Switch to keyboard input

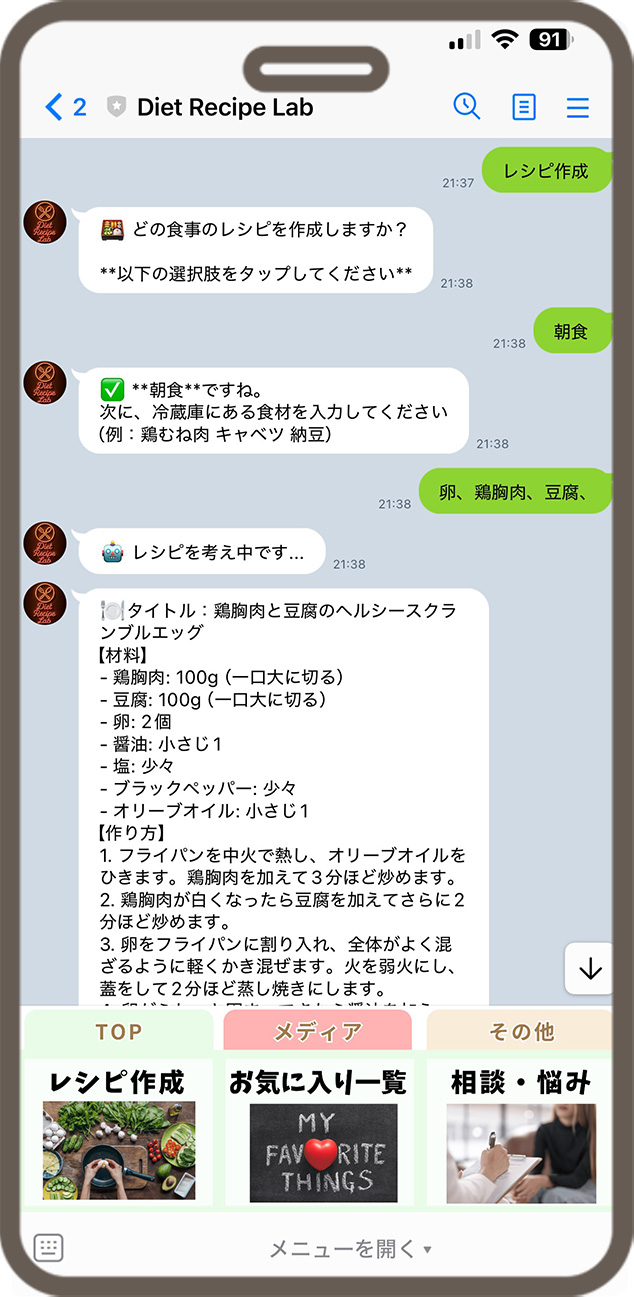(x=49, y=1248)
